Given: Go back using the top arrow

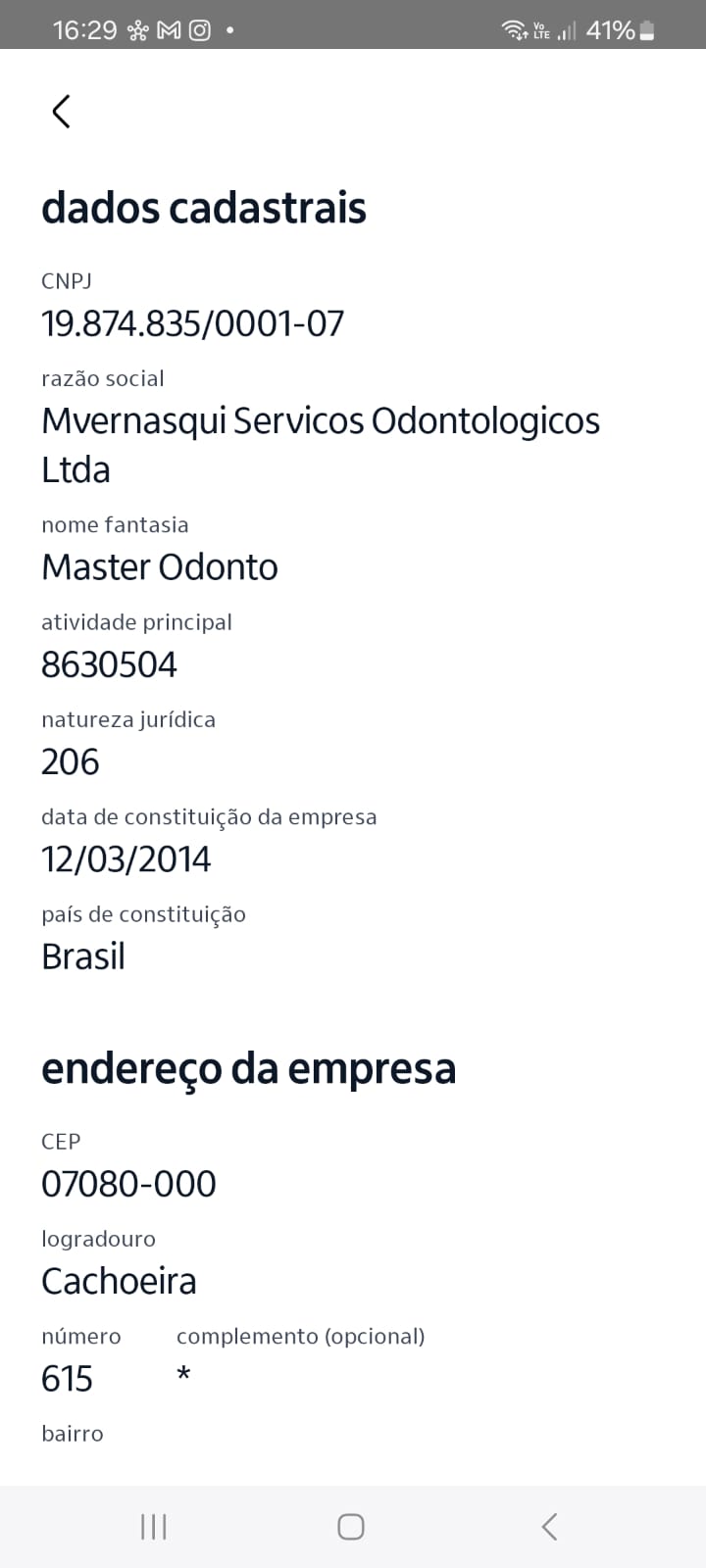Looking at the screenshot, I should tap(61, 112).
